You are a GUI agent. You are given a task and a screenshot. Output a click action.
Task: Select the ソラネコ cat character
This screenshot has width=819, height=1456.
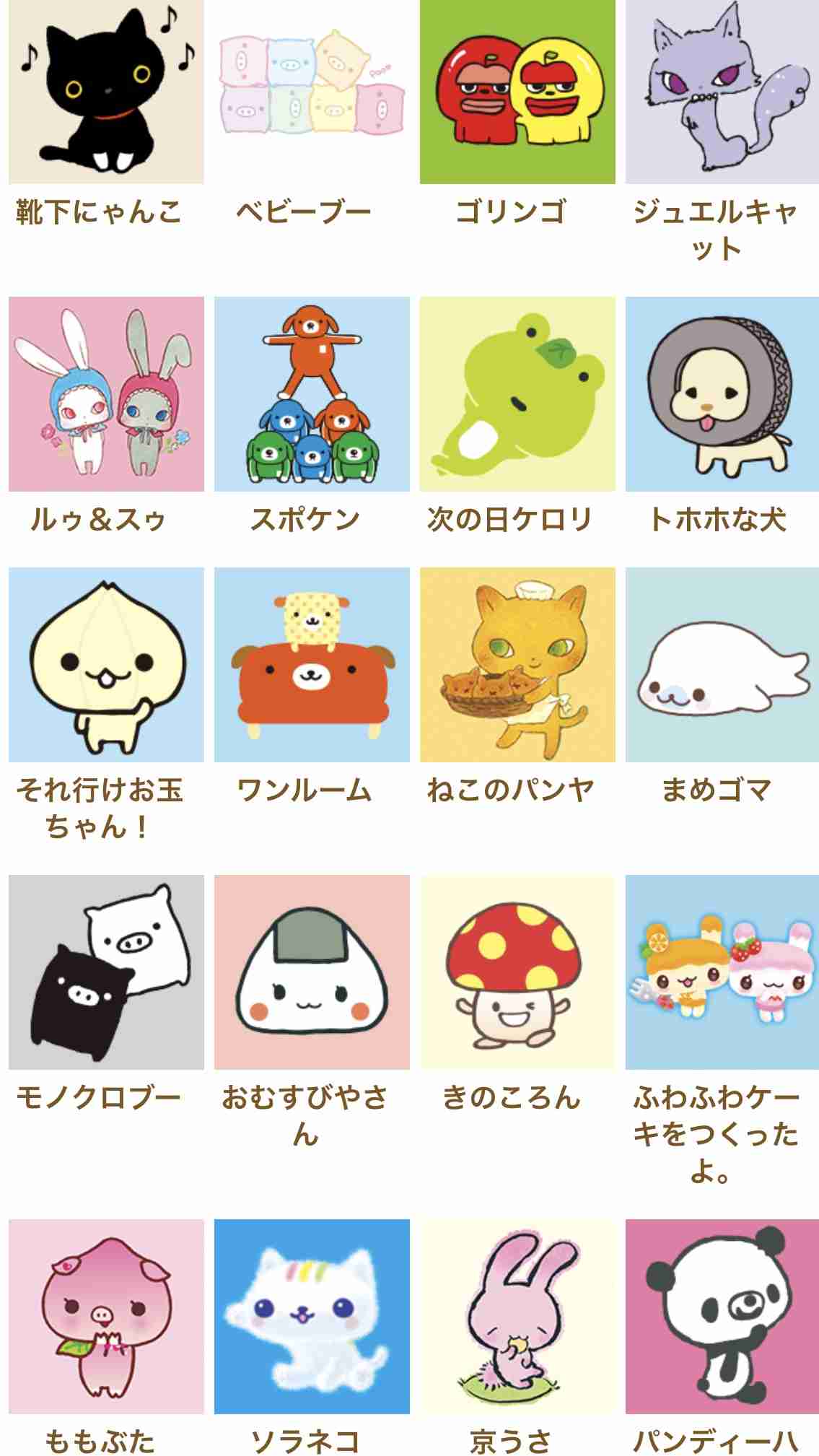coord(312,1316)
